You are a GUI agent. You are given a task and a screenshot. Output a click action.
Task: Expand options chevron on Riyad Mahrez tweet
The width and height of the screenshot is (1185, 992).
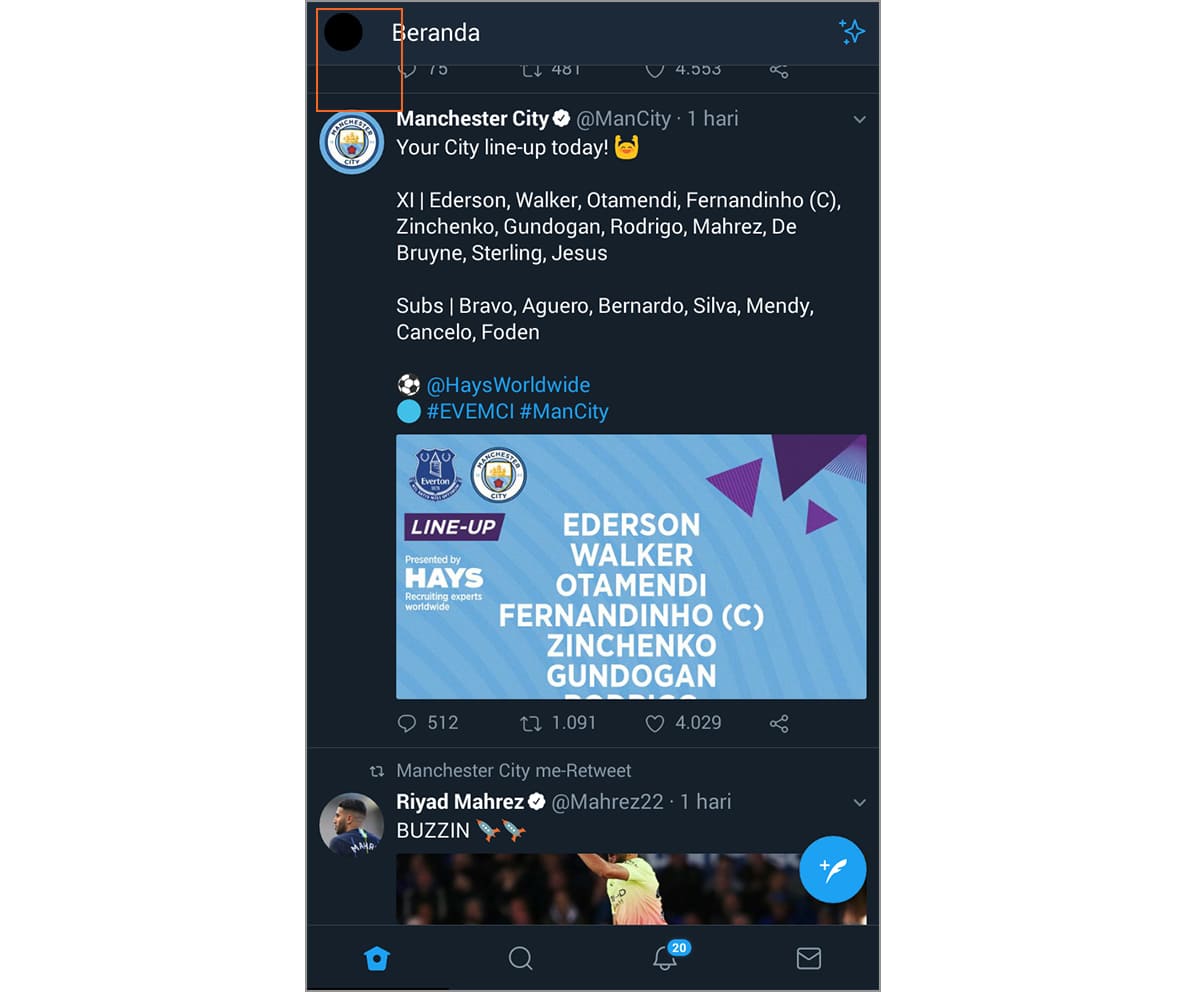(858, 802)
